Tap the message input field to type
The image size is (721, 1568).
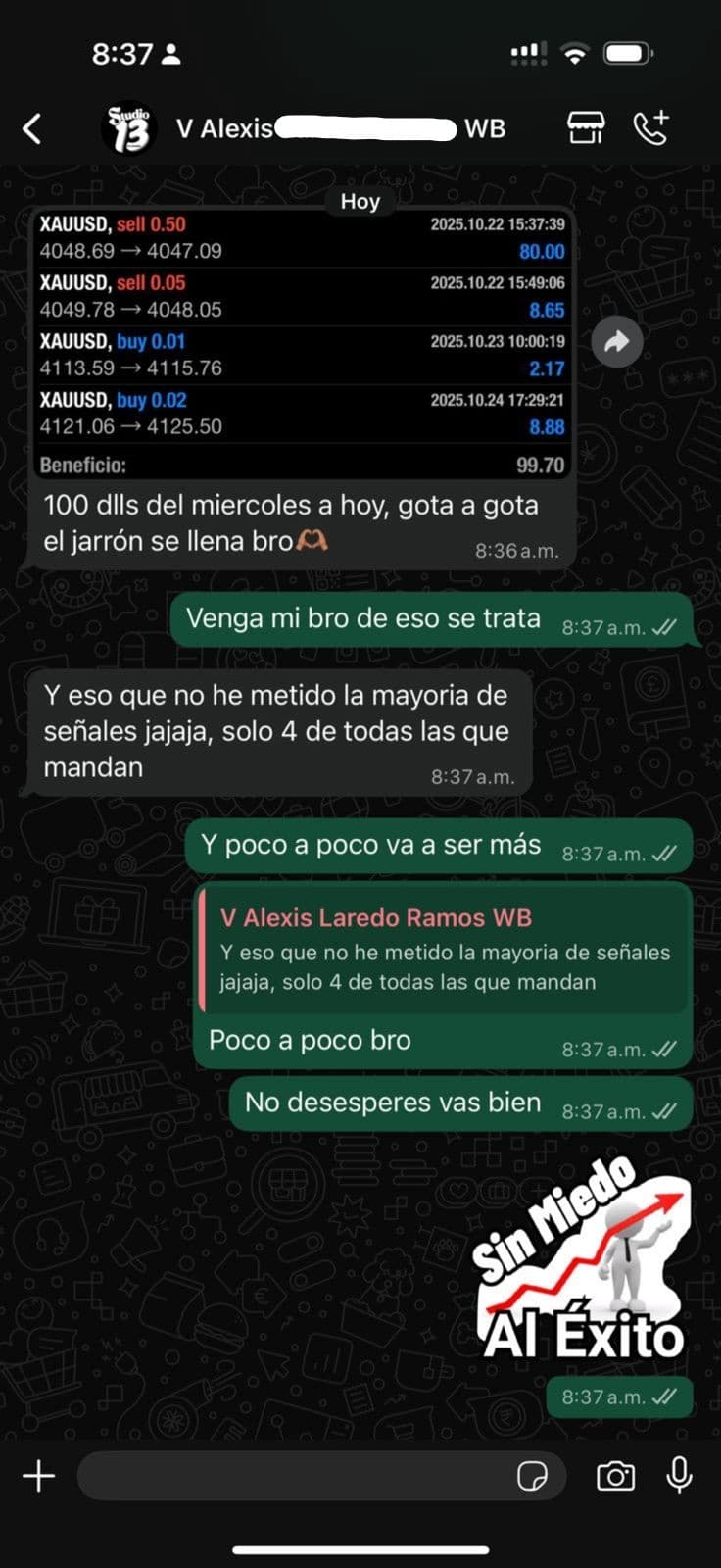tap(294, 1476)
